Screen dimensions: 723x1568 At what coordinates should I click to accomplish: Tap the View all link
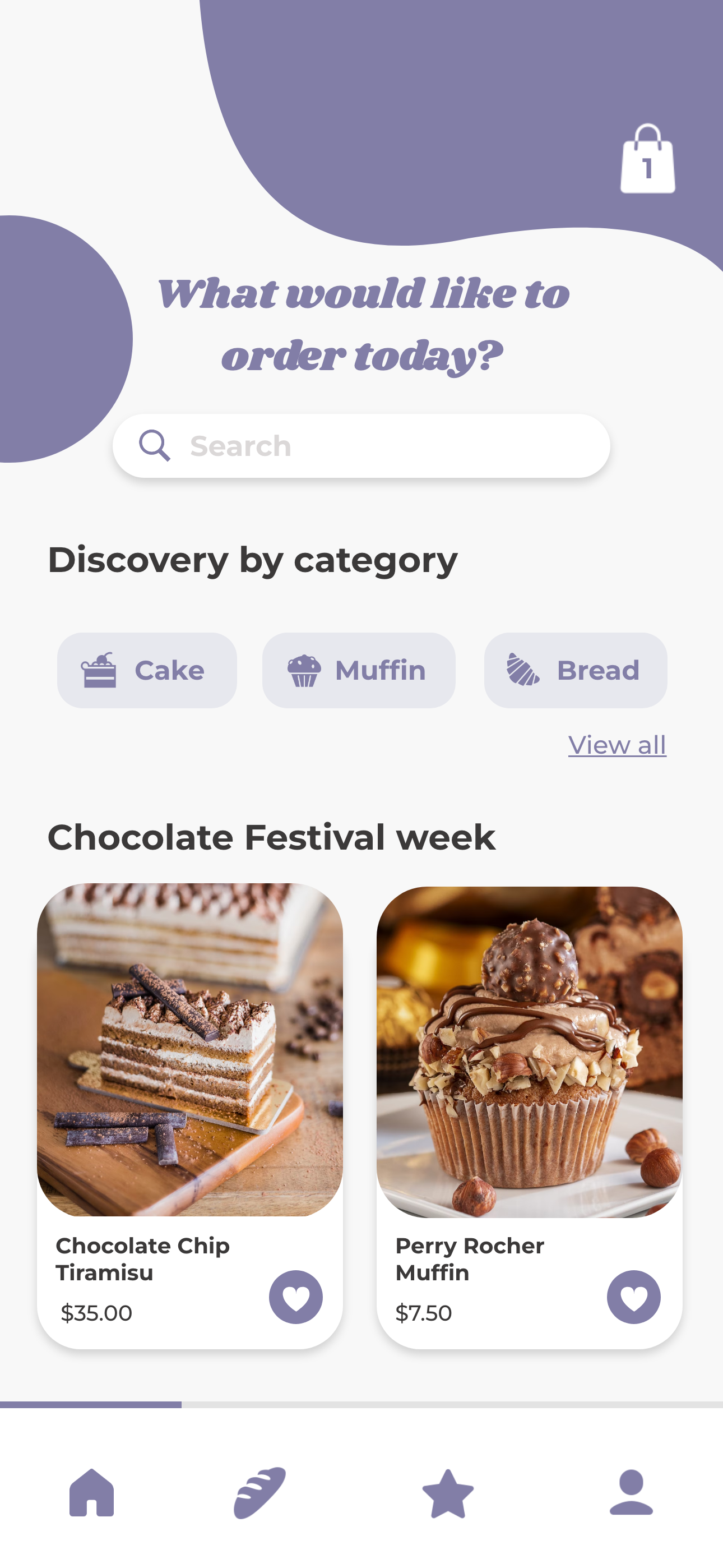tap(617, 745)
